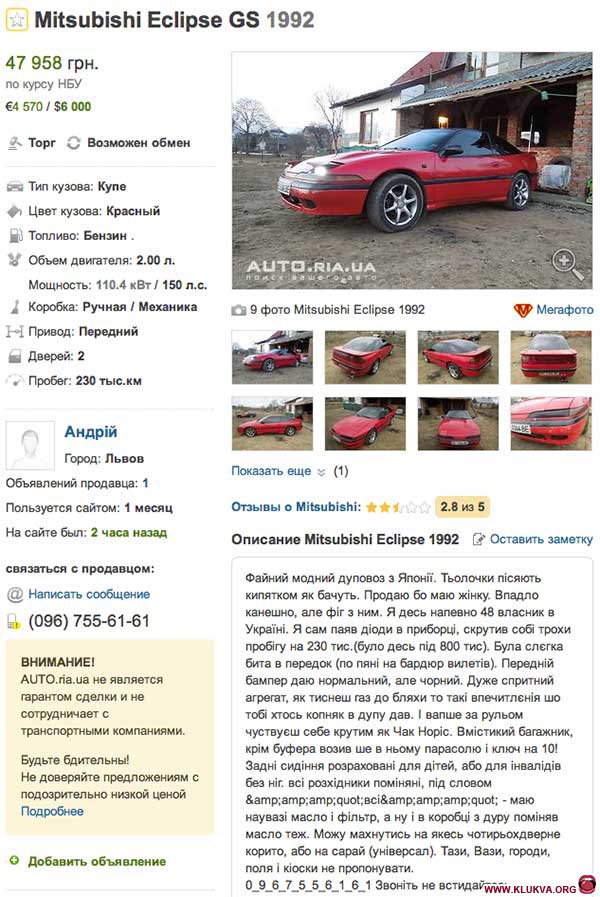
Task: Tap Оставить заметку to add a note
Action: 540,539
